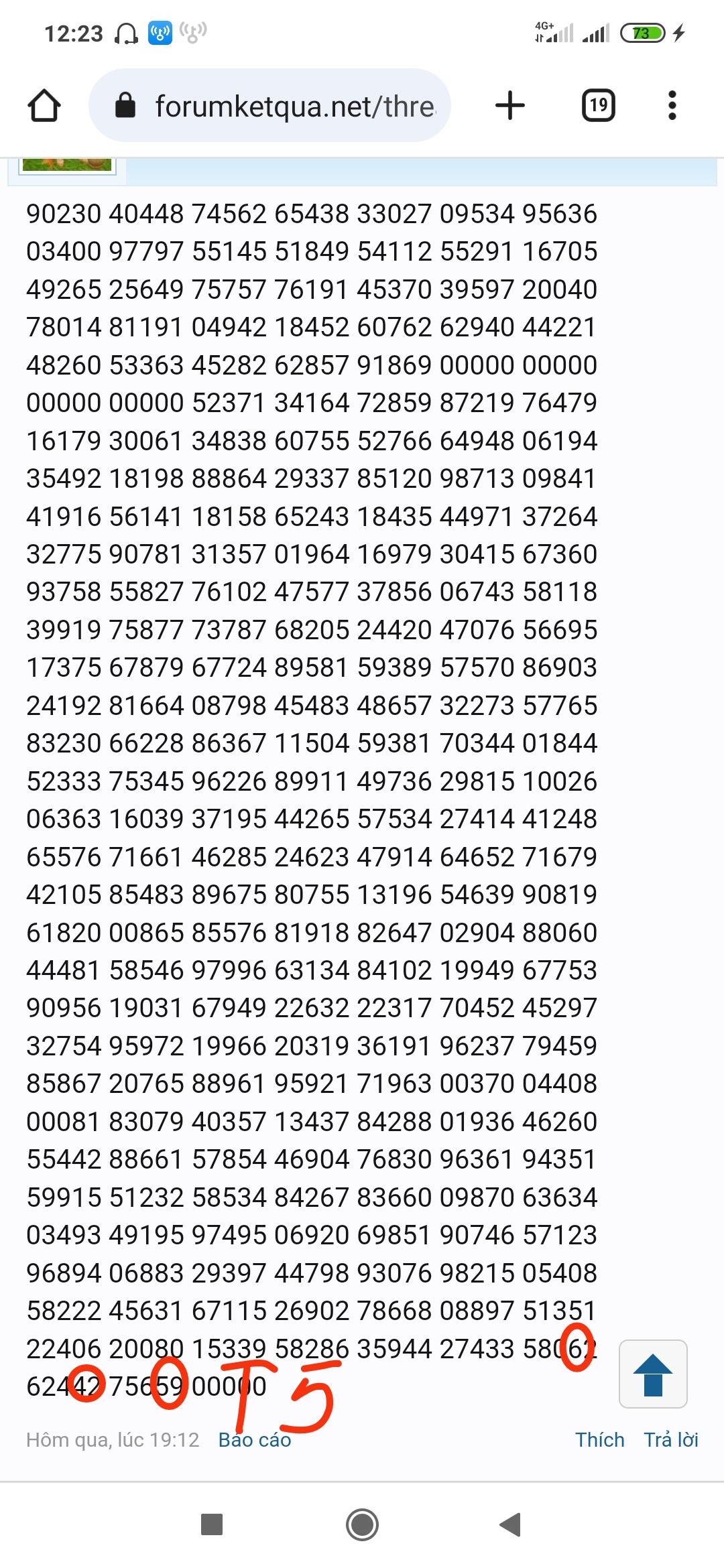Viewport: 724px width, 1568px height.
Task: Open the tab switcher showing 19 tabs
Action: [598, 105]
